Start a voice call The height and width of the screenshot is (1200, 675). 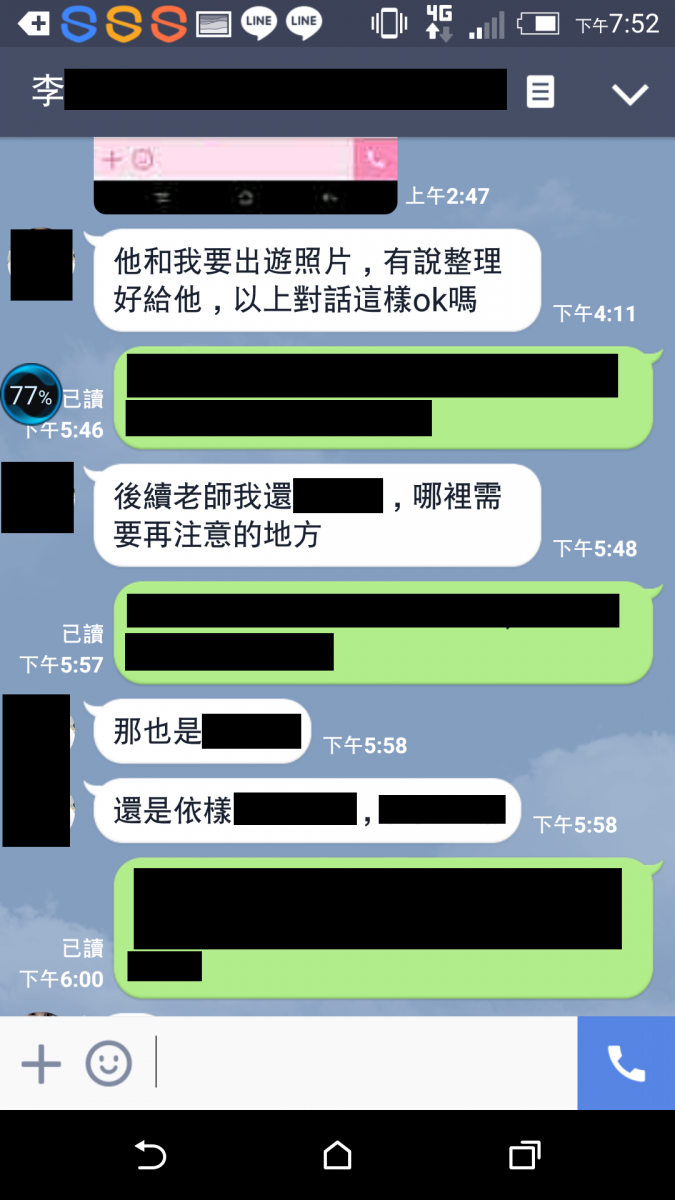click(x=626, y=1064)
